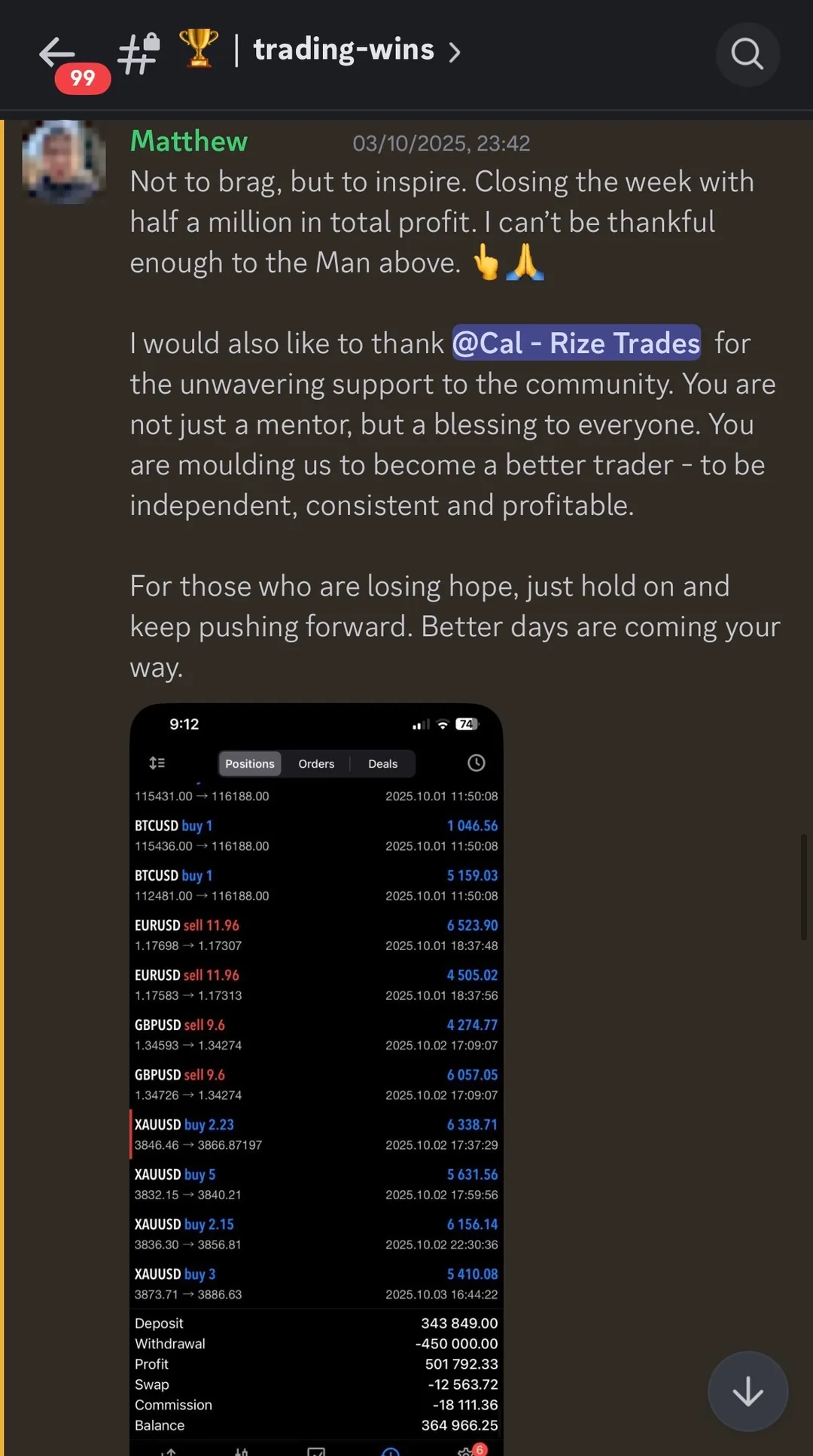The image size is (813, 1456).
Task: Go back using the arrow icon
Action: point(57,53)
